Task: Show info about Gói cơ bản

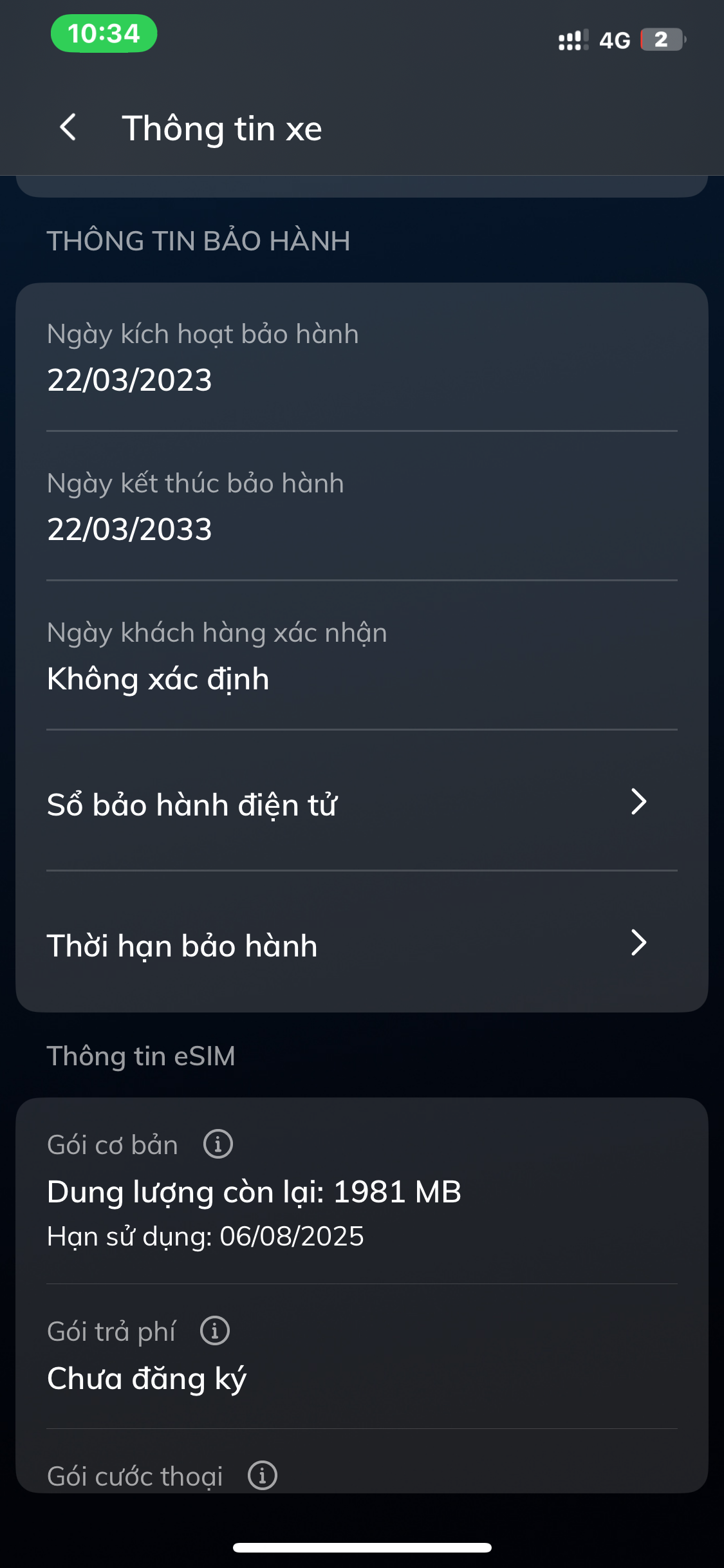Action: tap(218, 1144)
